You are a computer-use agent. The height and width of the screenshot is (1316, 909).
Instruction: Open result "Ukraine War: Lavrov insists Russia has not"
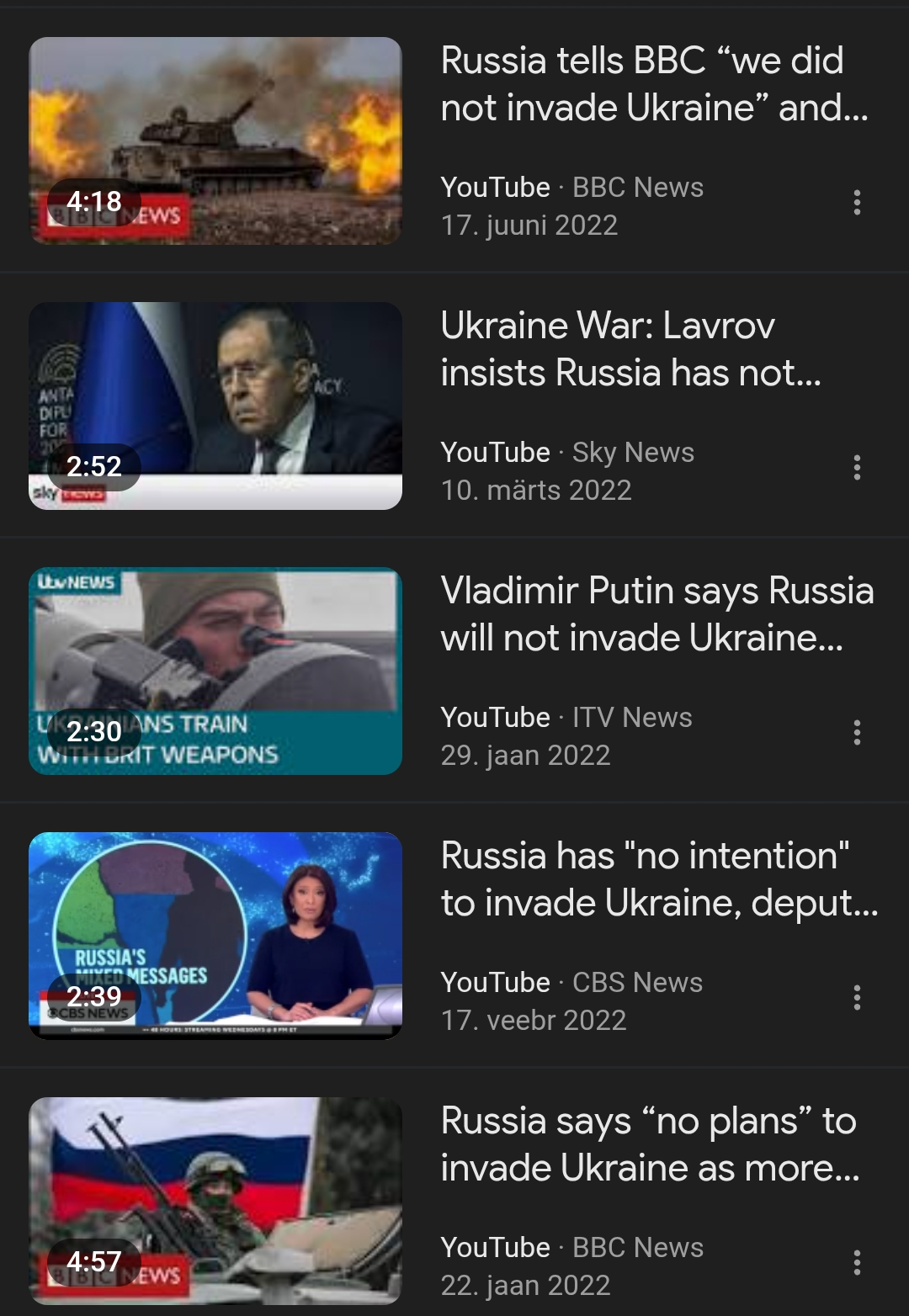631,349
